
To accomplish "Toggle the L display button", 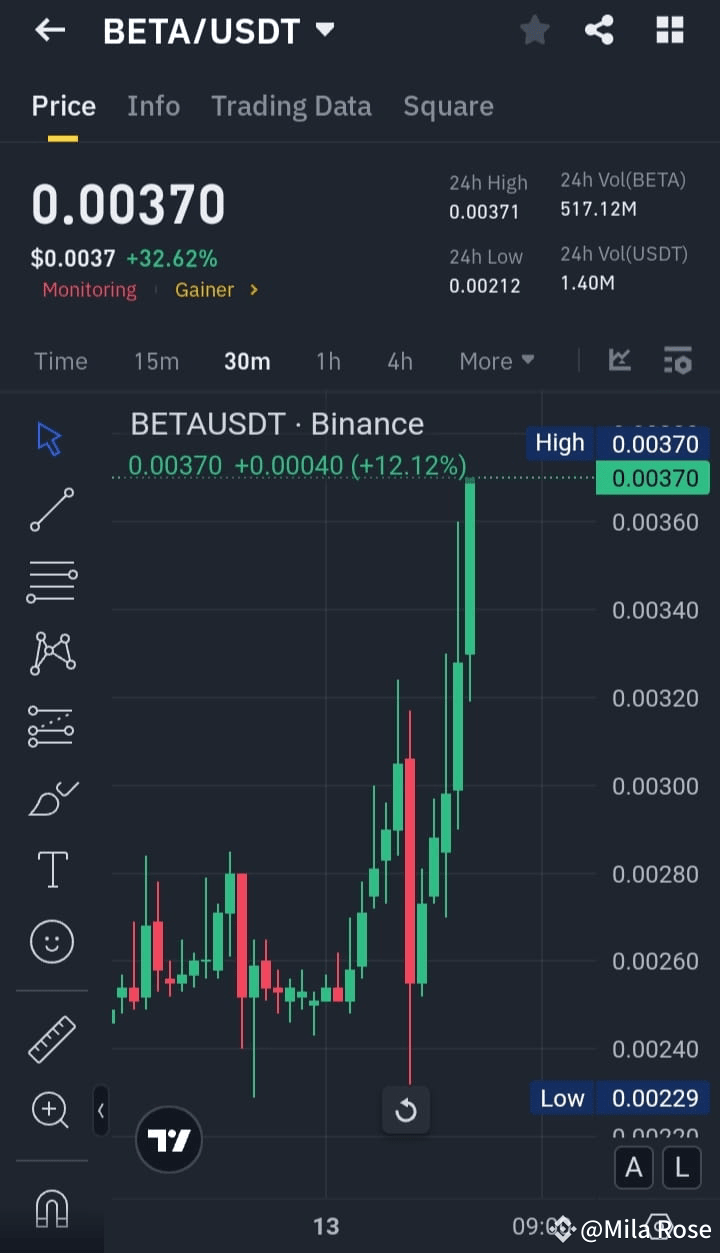I will [x=681, y=1167].
